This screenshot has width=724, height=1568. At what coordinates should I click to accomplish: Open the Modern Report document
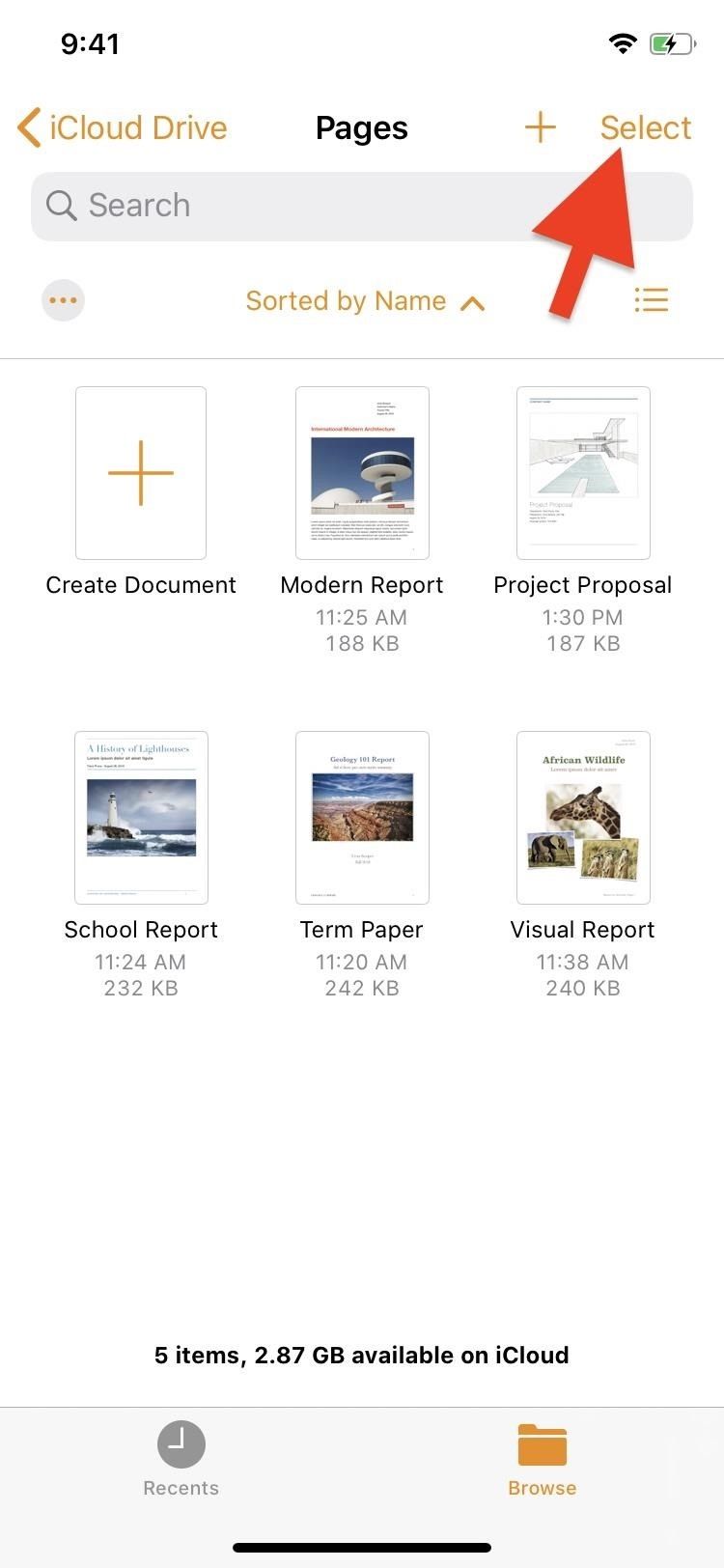click(362, 473)
